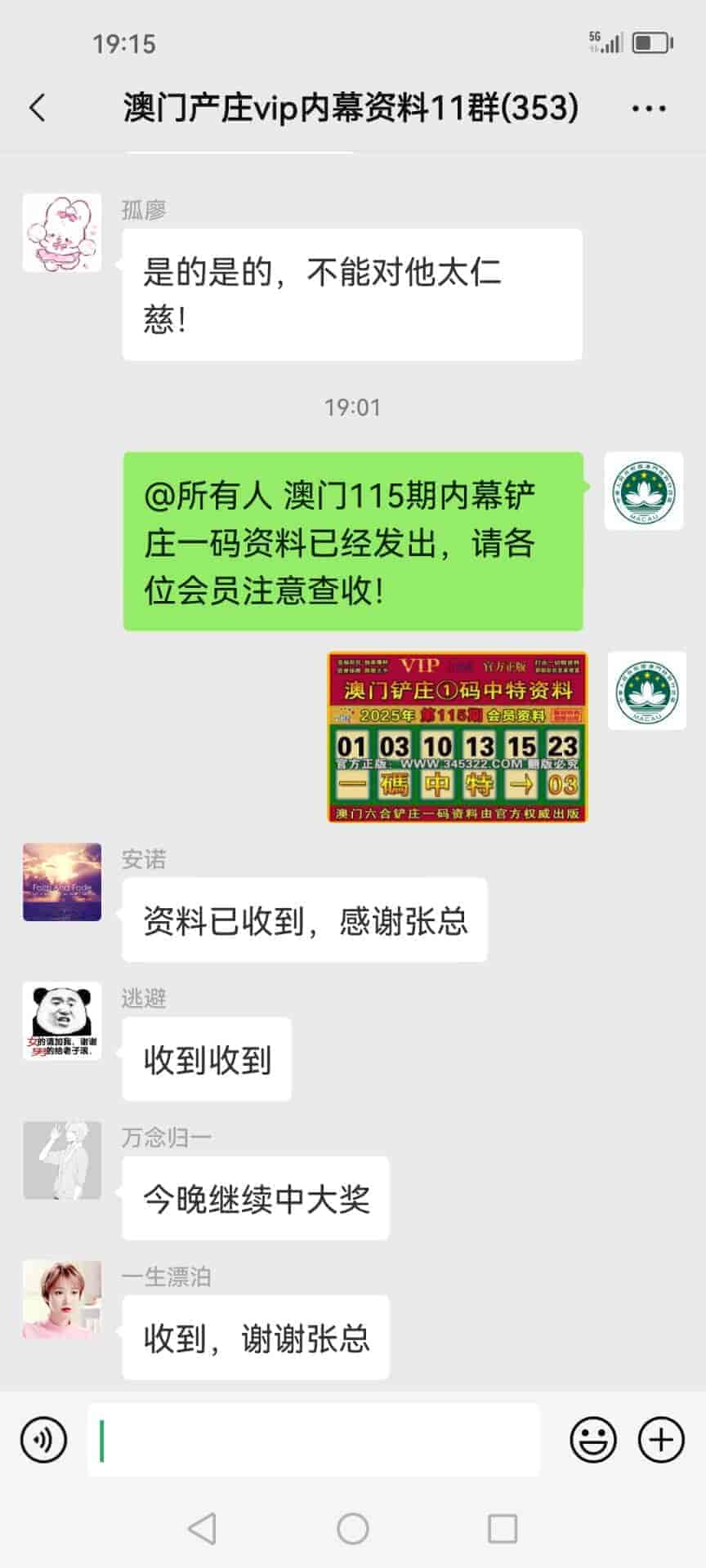The height and width of the screenshot is (1568, 706).
Task: Open the emoji picker
Action: [x=592, y=1440]
